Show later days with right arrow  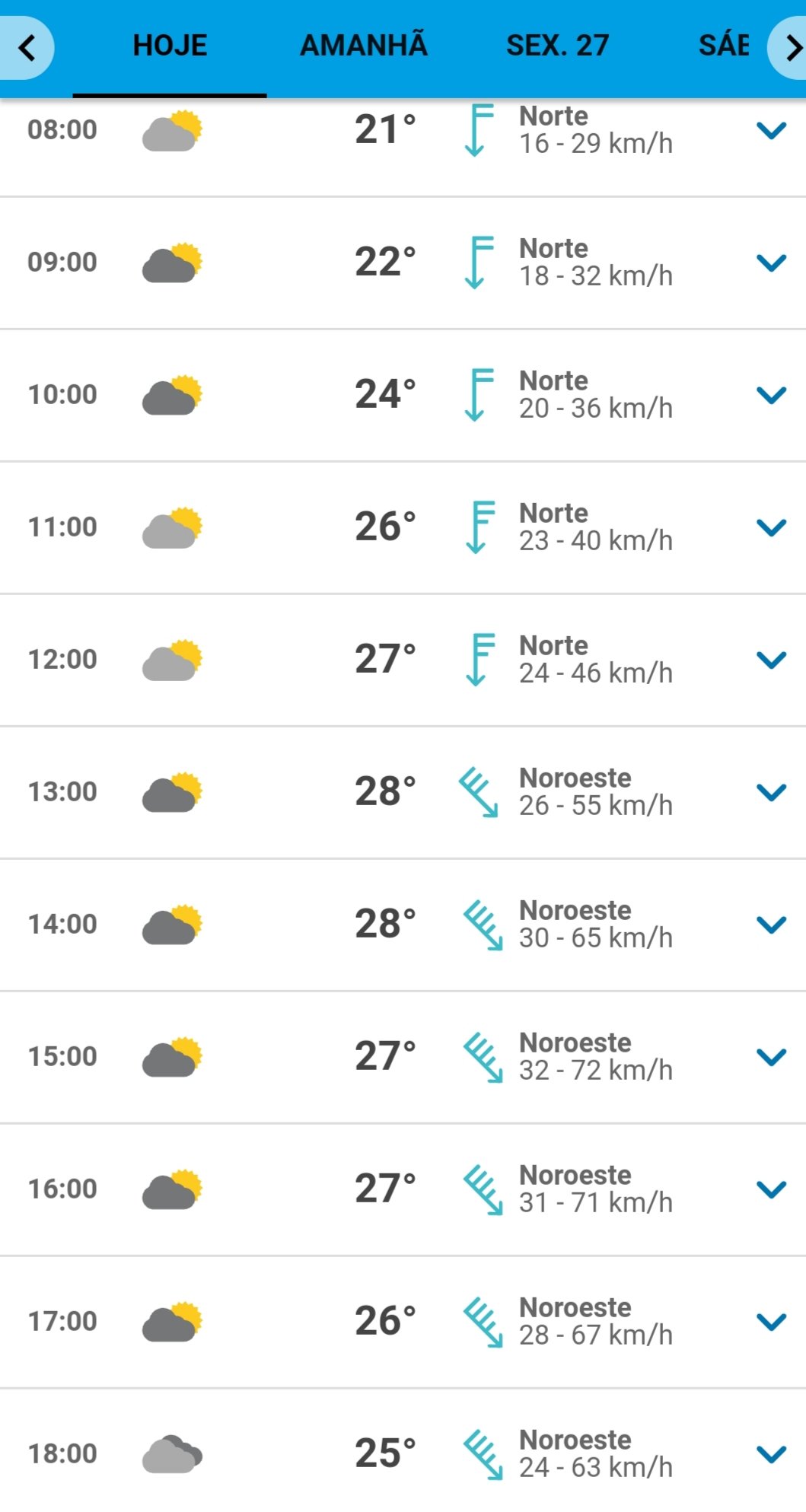tap(788, 48)
